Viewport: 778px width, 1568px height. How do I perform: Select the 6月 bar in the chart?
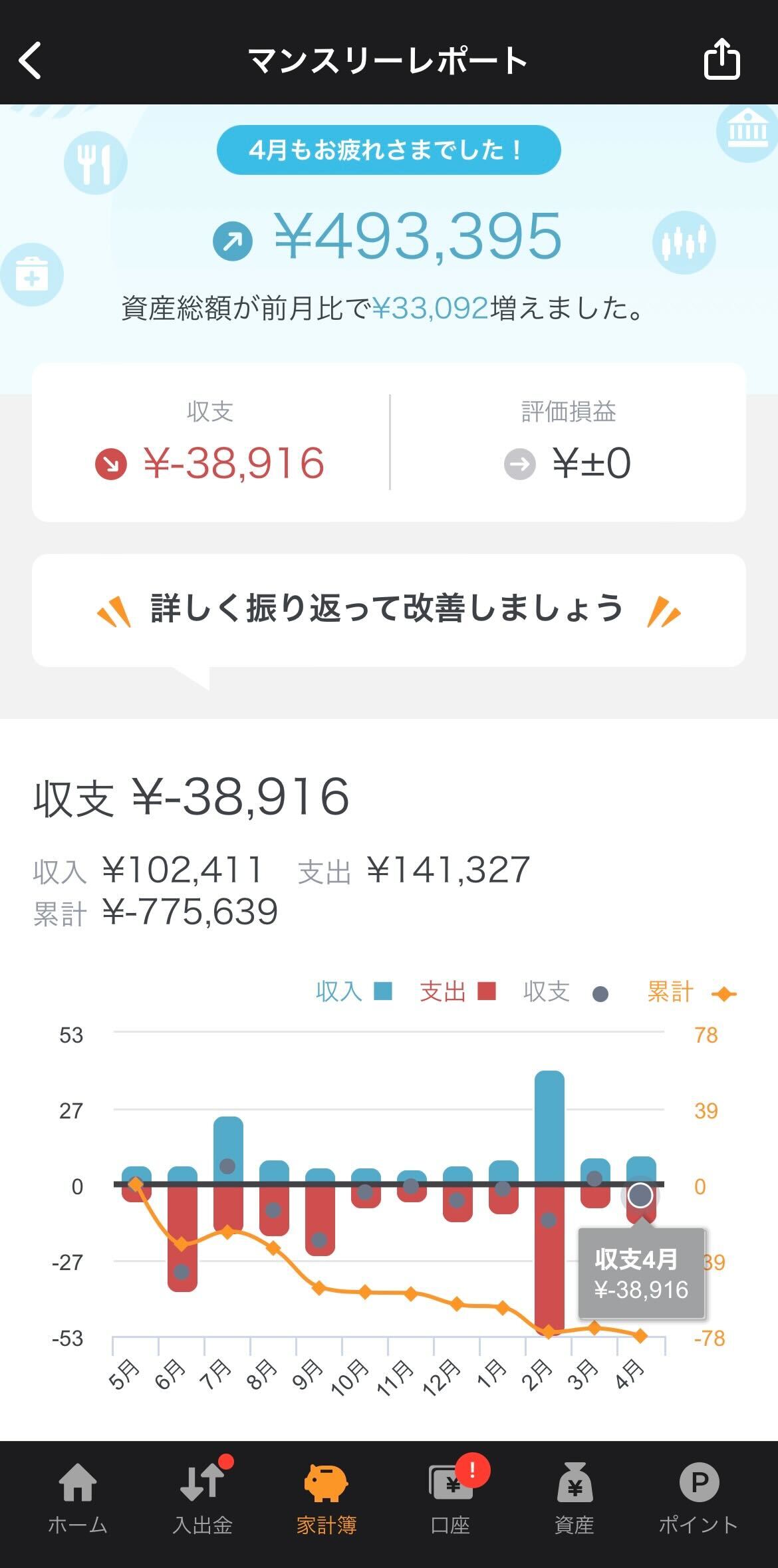182,1230
